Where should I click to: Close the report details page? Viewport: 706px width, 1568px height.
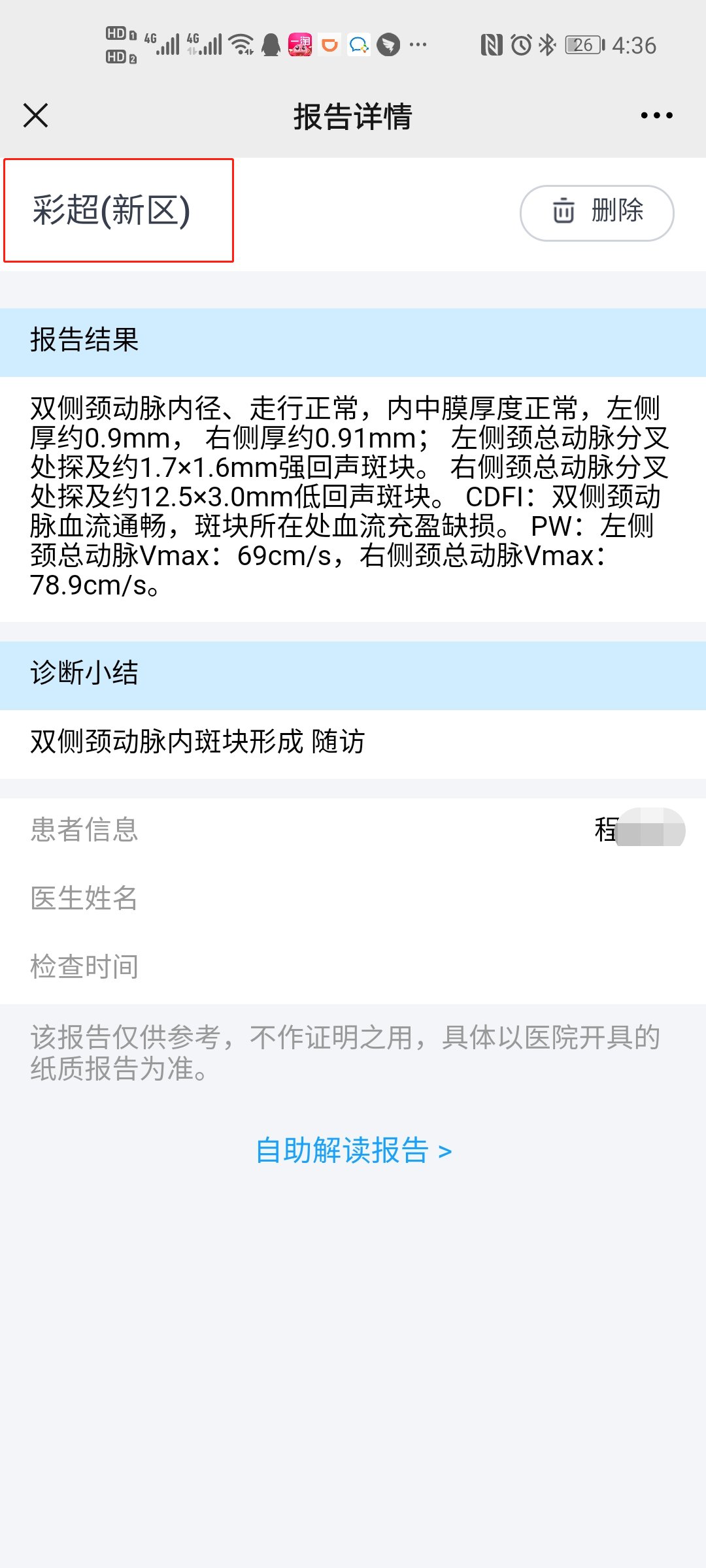tap(36, 116)
